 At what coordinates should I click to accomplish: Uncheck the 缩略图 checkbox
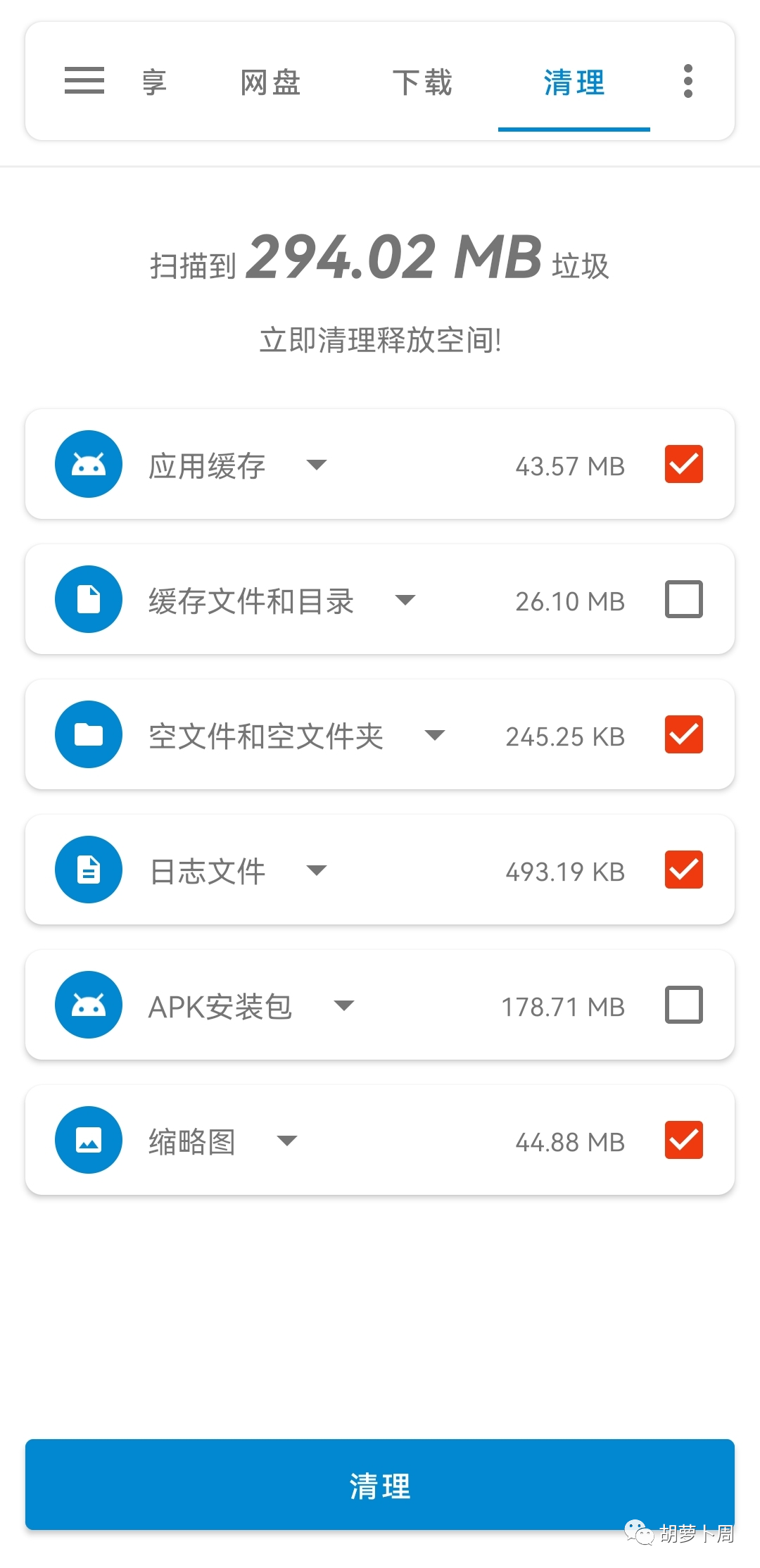point(683,1140)
